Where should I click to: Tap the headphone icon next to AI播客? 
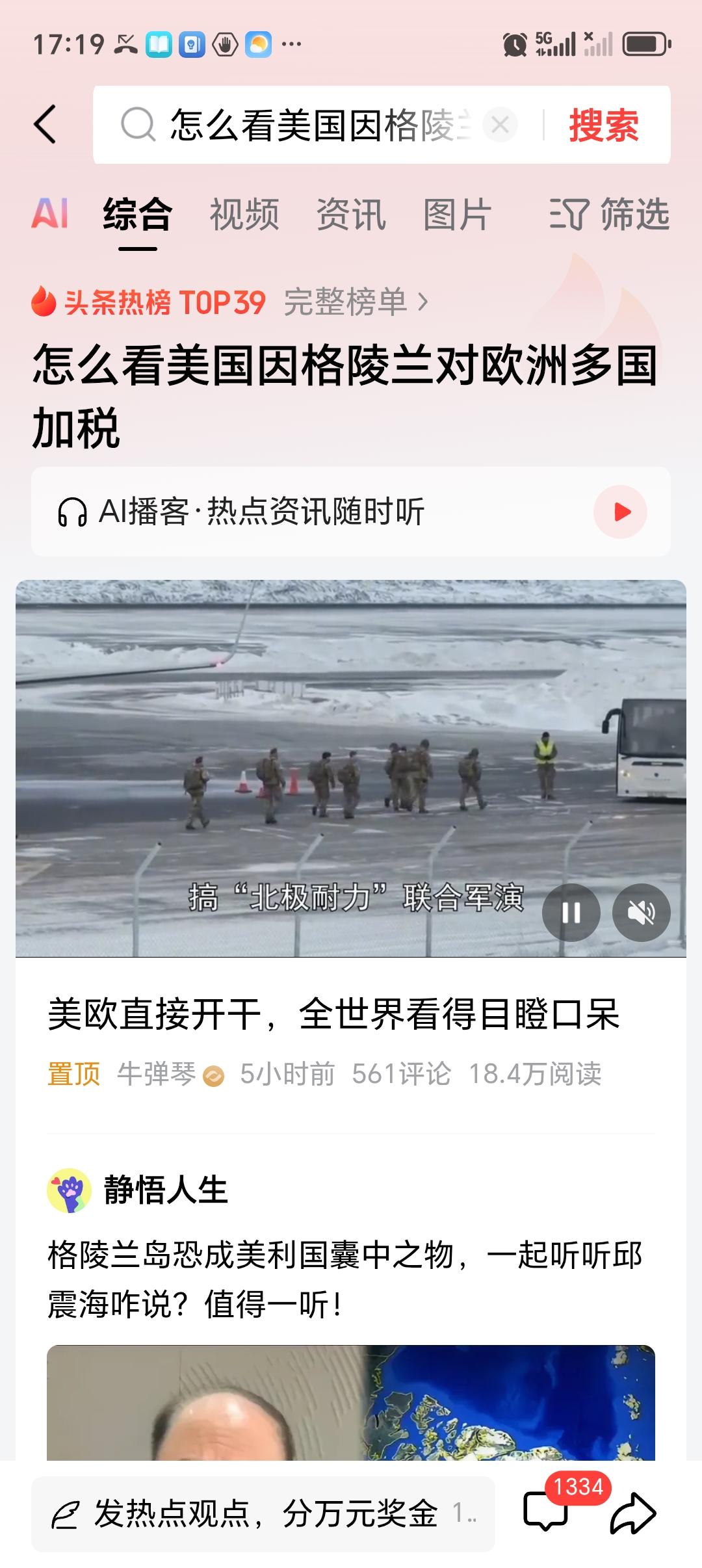[x=73, y=513]
